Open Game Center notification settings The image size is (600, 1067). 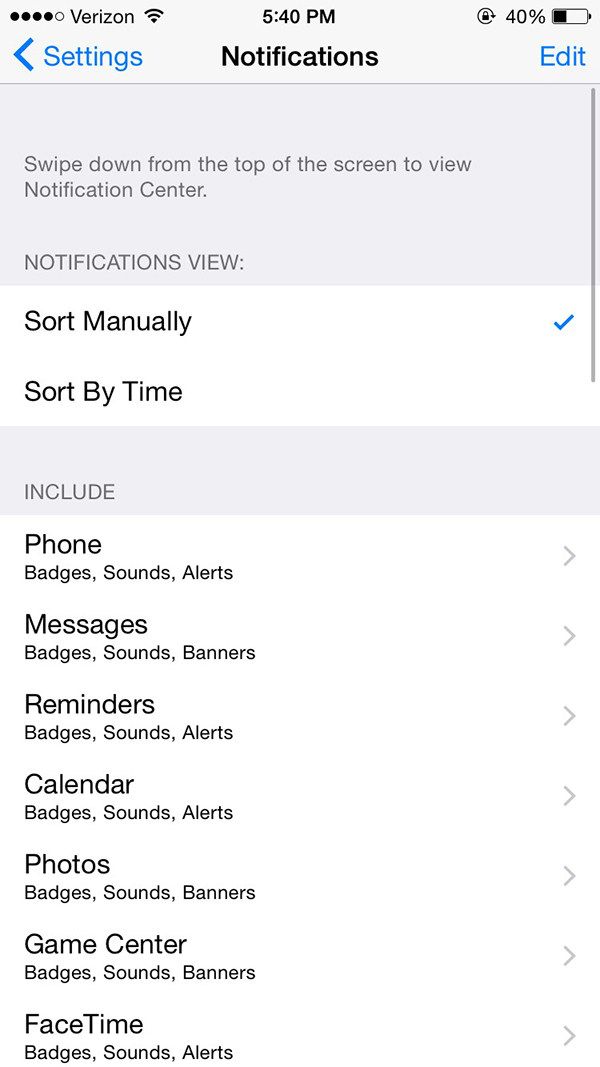coord(300,956)
